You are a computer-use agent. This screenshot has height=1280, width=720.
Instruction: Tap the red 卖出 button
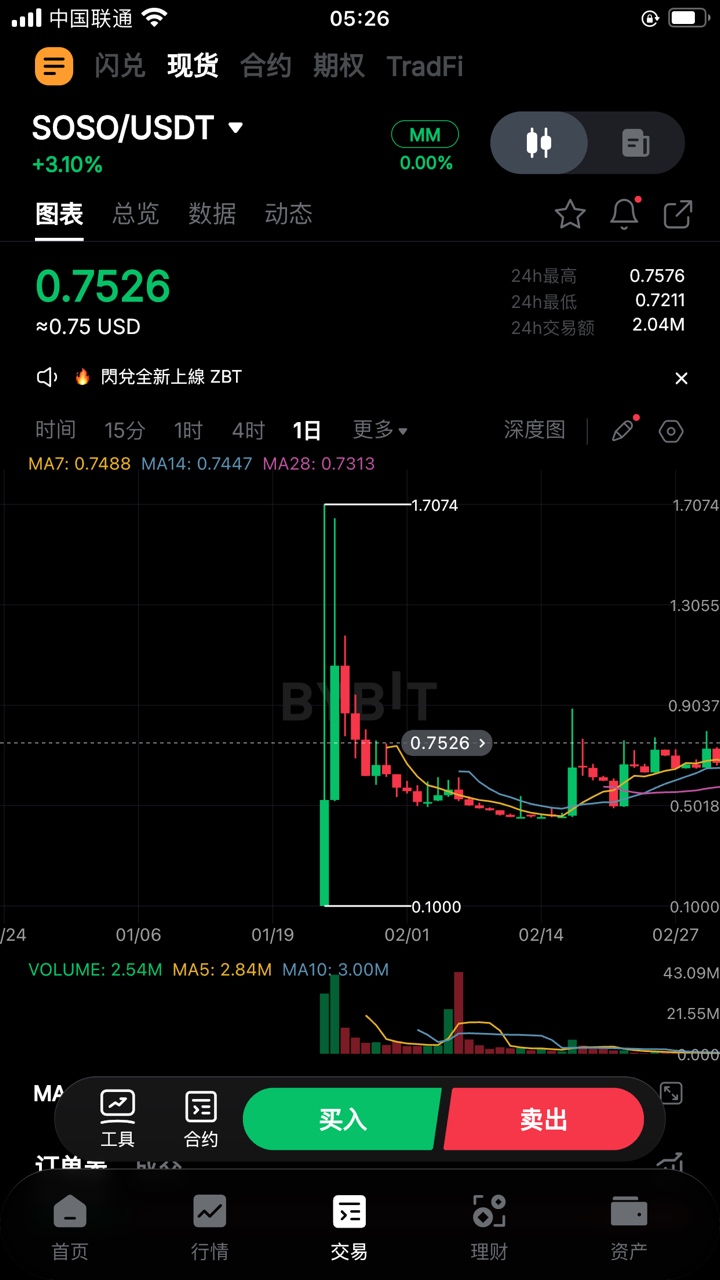(x=544, y=1119)
